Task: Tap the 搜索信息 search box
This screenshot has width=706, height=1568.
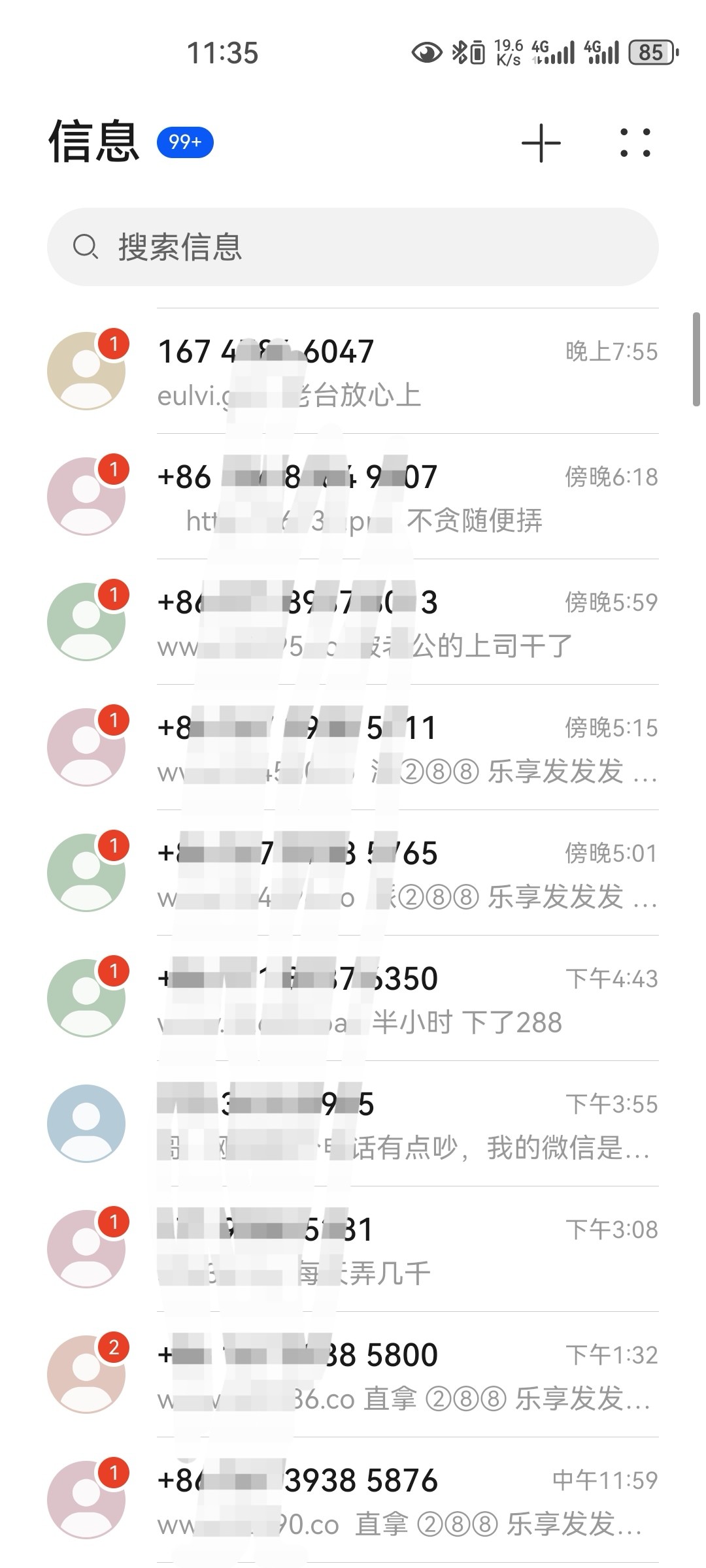Action: (x=353, y=247)
